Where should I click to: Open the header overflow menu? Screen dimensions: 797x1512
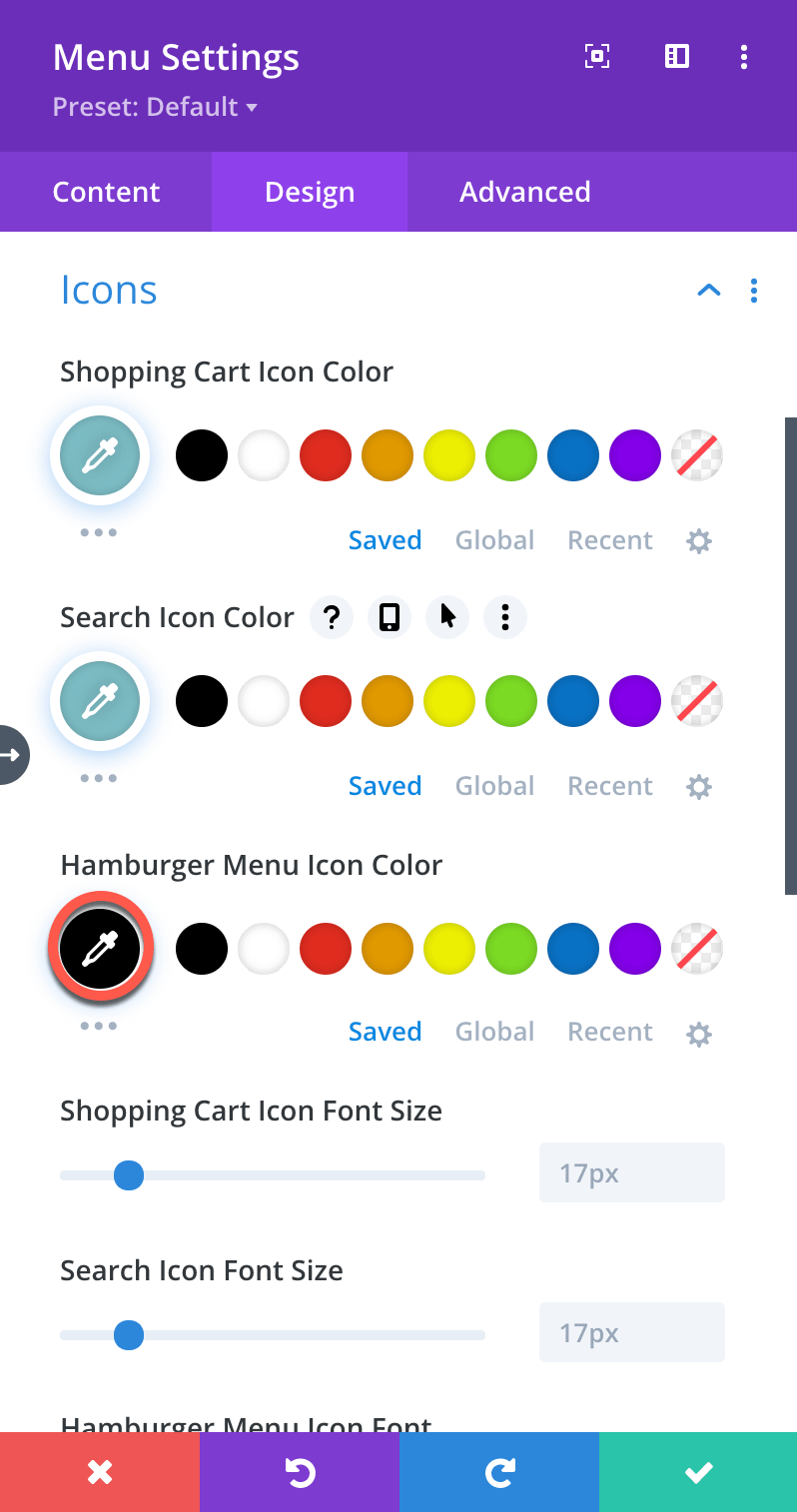tap(743, 57)
